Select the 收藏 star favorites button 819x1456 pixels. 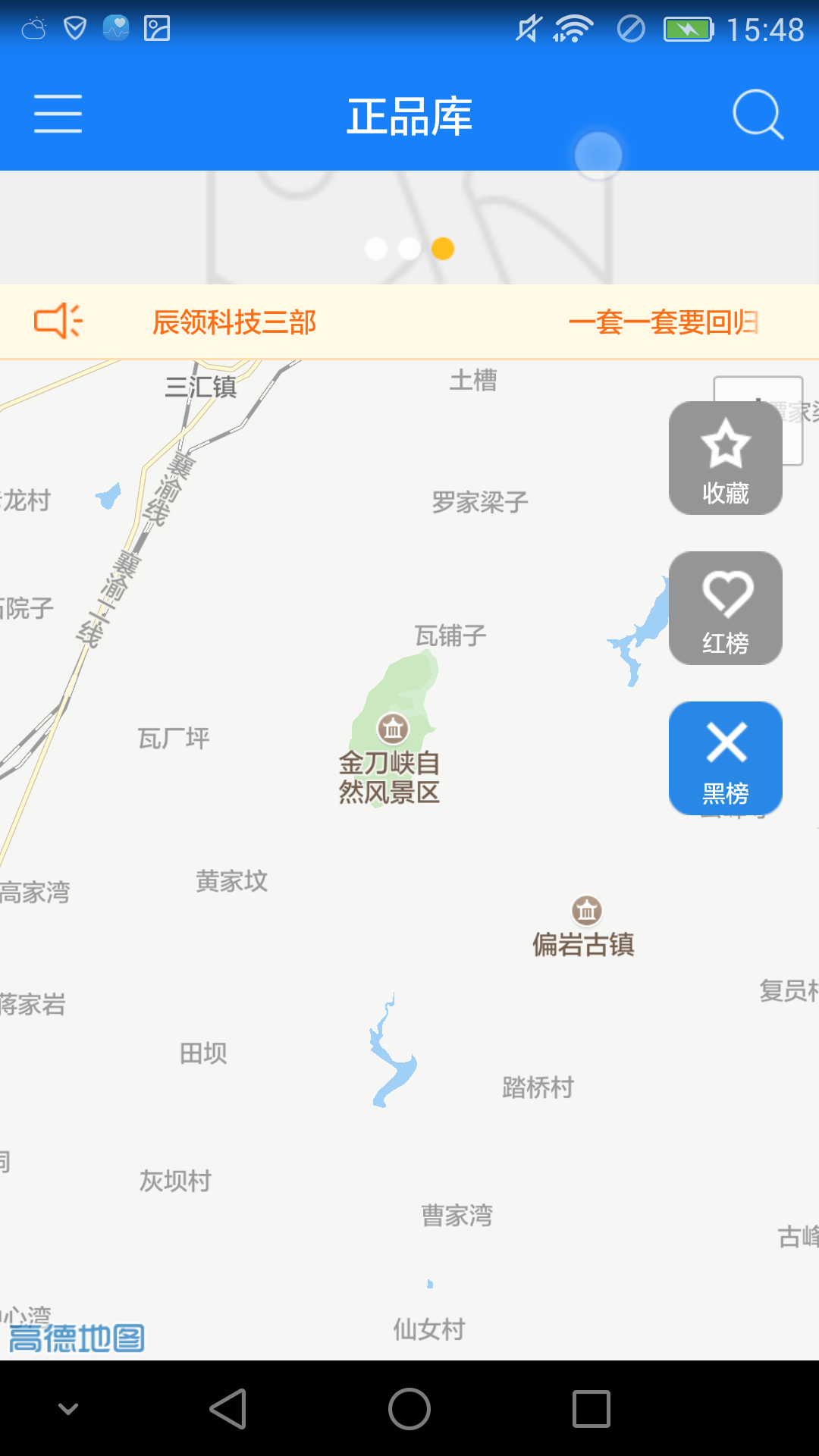point(725,457)
